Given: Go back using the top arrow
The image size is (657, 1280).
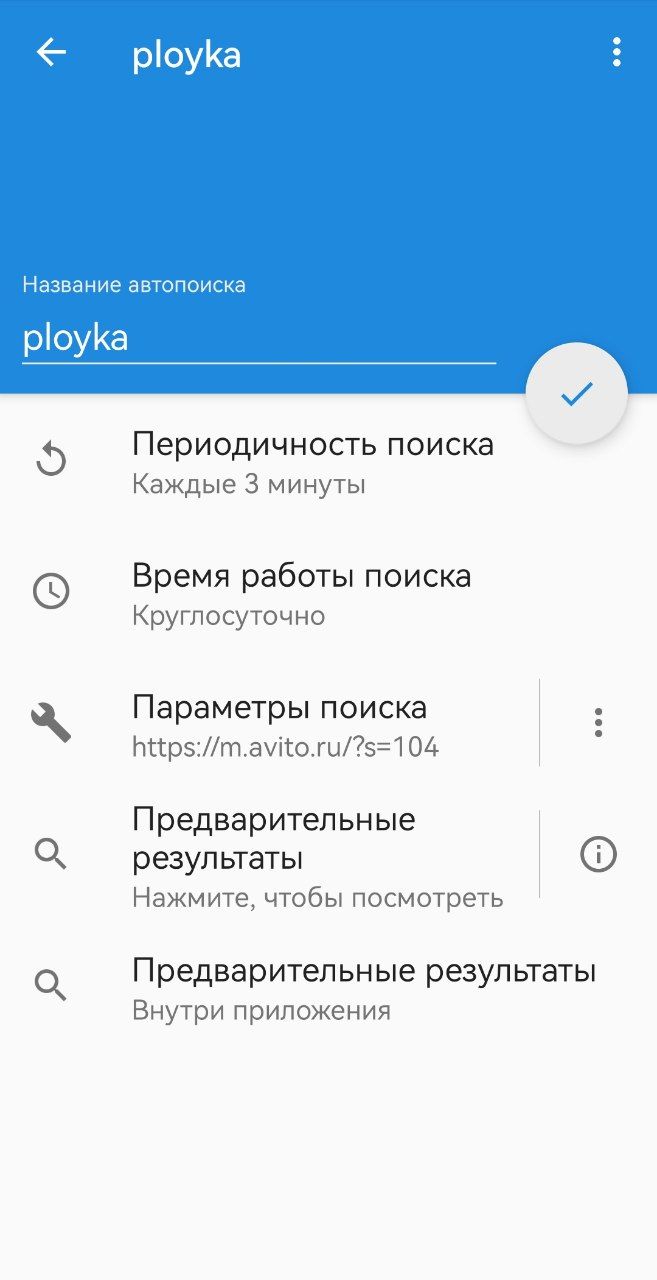Looking at the screenshot, I should (51, 53).
